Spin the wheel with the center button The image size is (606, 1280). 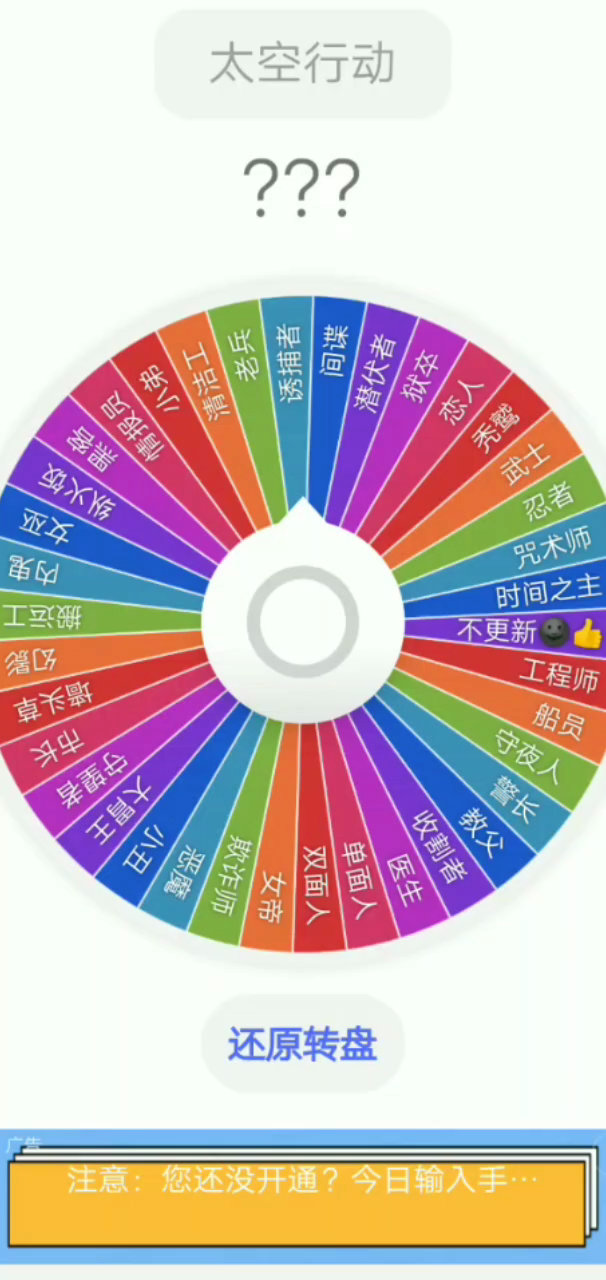pyautogui.click(x=303, y=622)
